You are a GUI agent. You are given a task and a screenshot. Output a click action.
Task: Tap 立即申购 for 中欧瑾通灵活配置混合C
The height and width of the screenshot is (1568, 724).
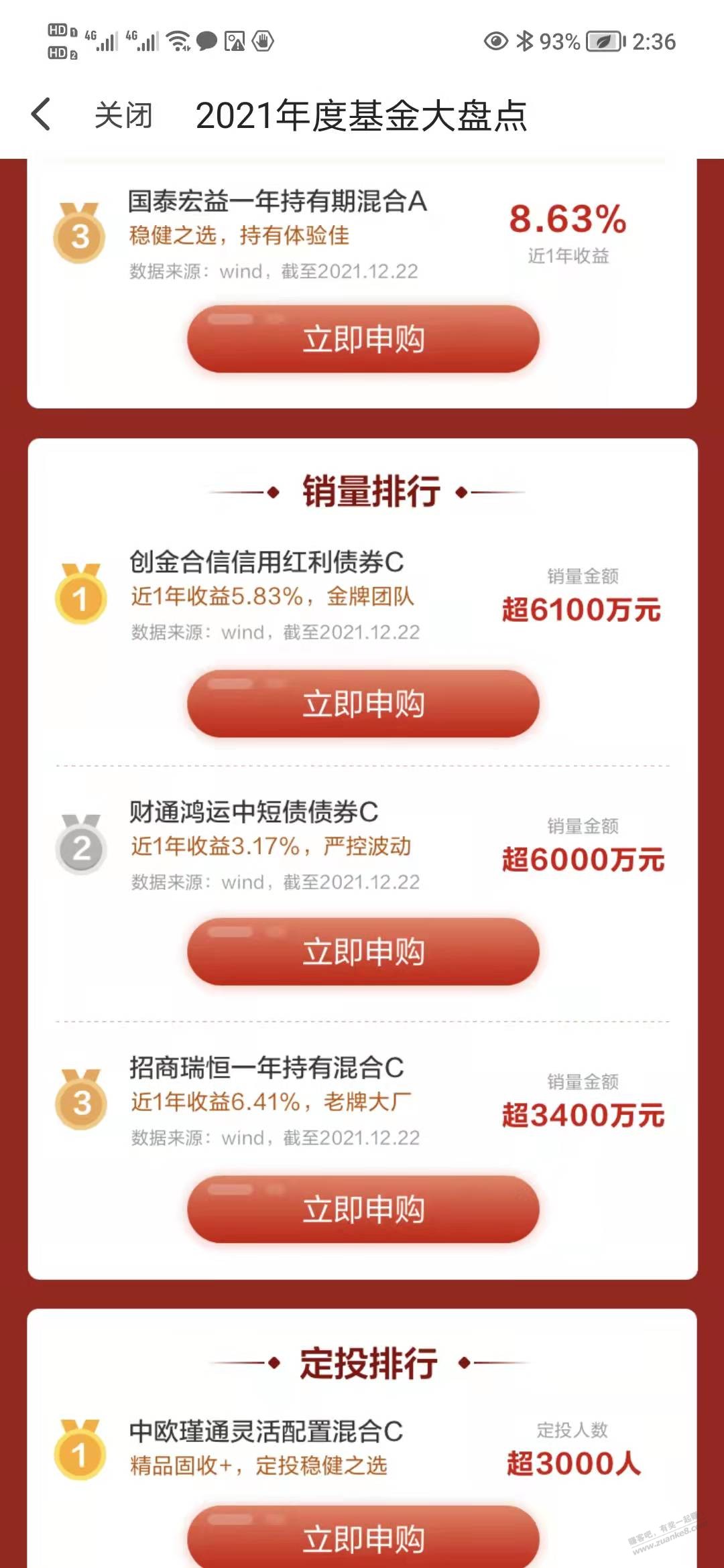(x=363, y=1537)
